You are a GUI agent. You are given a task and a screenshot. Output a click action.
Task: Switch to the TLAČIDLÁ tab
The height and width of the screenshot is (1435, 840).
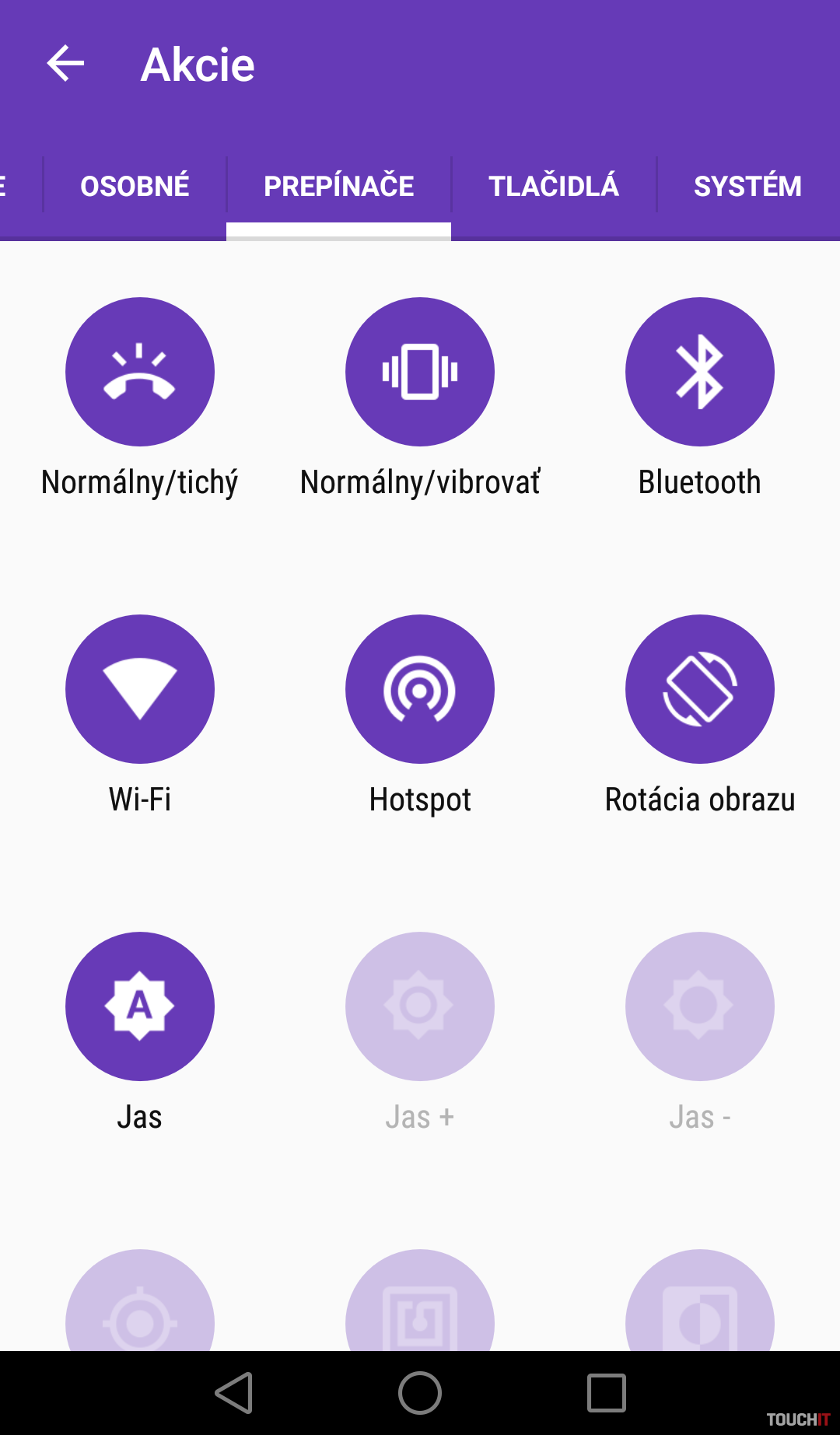[553, 186]
